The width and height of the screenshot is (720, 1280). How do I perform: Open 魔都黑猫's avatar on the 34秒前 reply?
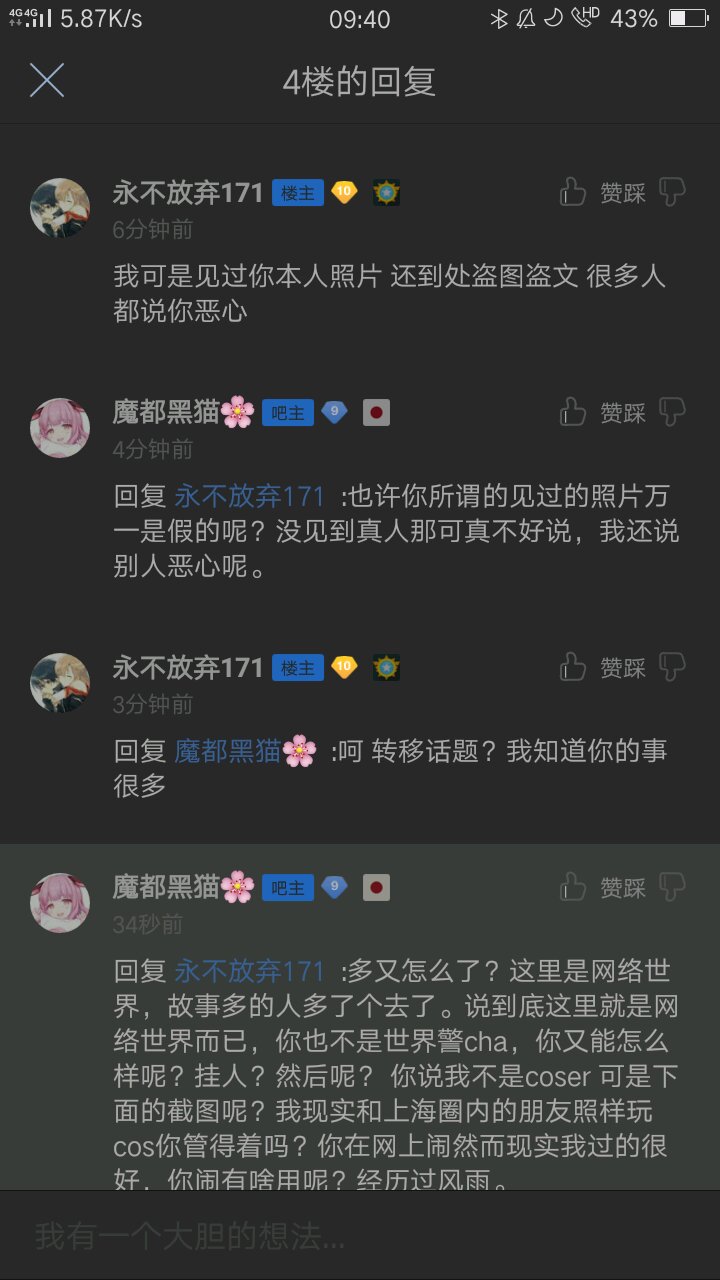coord(60,903)
